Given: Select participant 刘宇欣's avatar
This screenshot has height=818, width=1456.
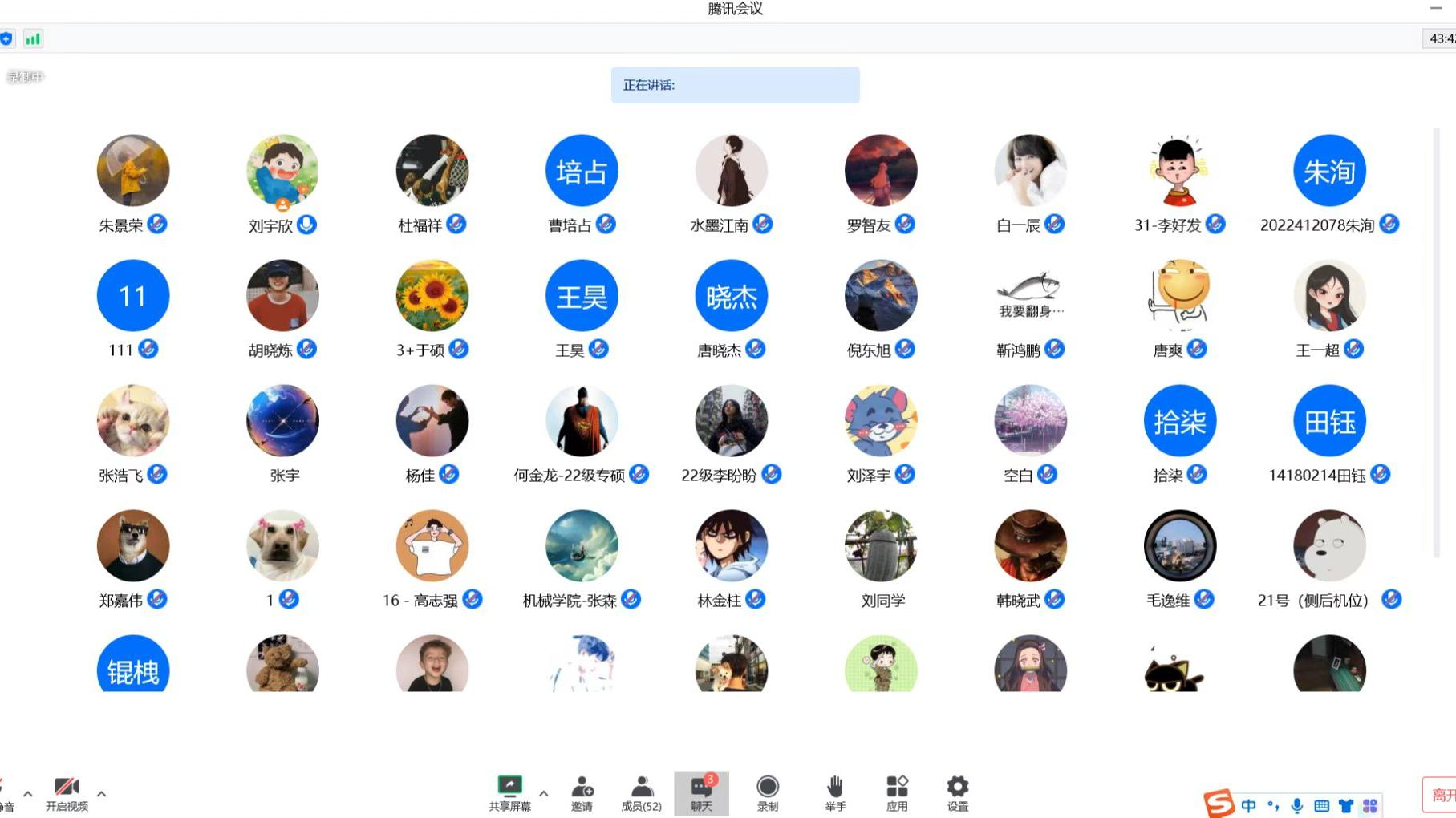Looking at the screenshot, I should [x=282, y=170].
